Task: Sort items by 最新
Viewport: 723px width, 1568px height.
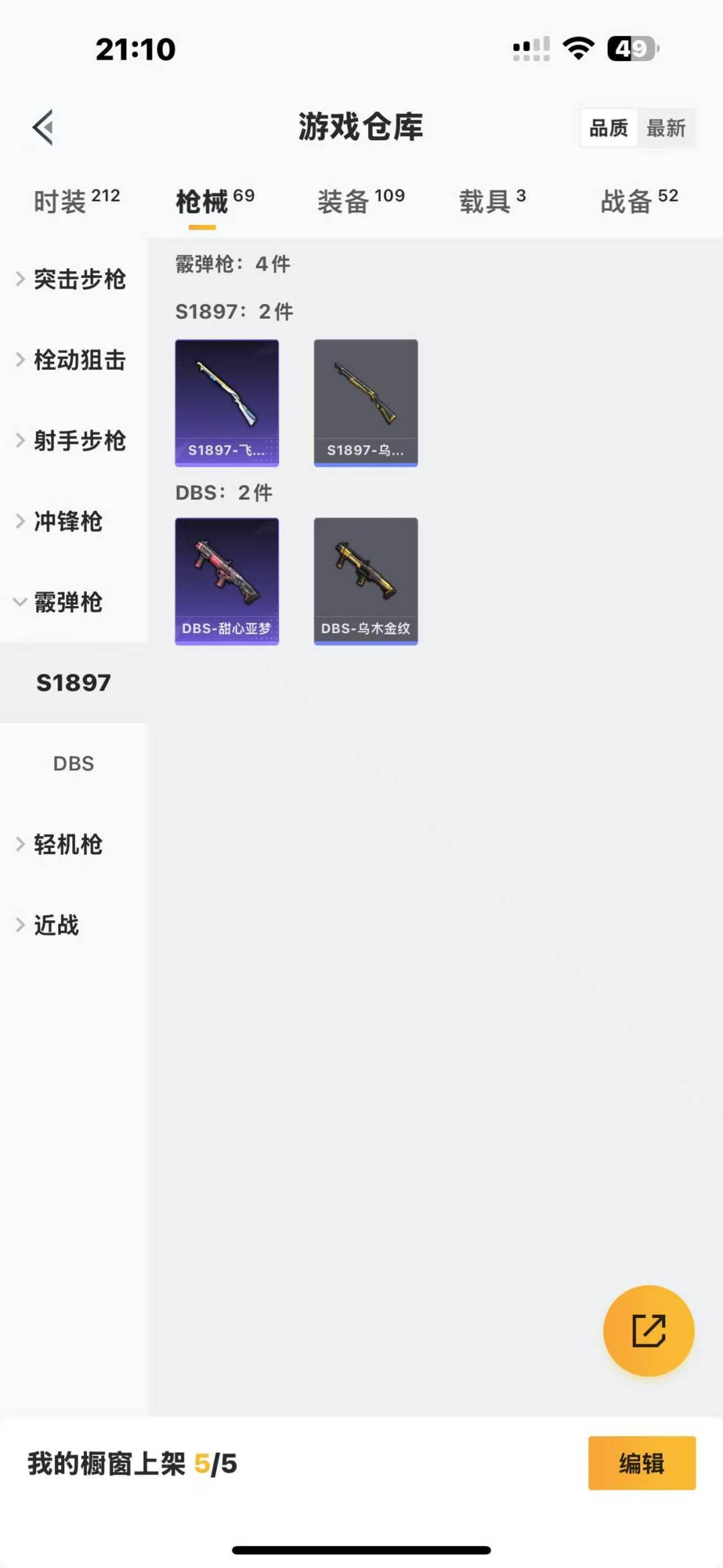Action: [666, 128]
